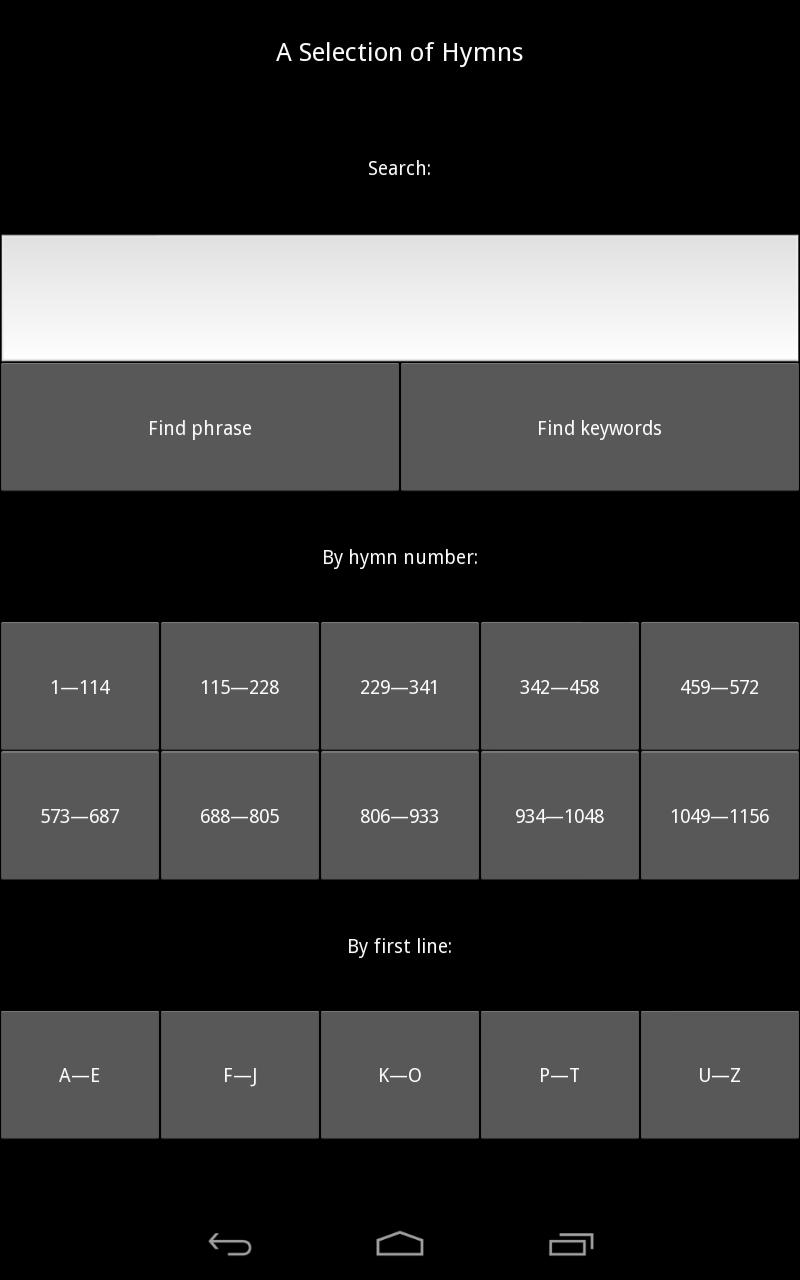Select the 688—805 hymn range
This screenshot has height=1280, width=800.
[240, 816]
